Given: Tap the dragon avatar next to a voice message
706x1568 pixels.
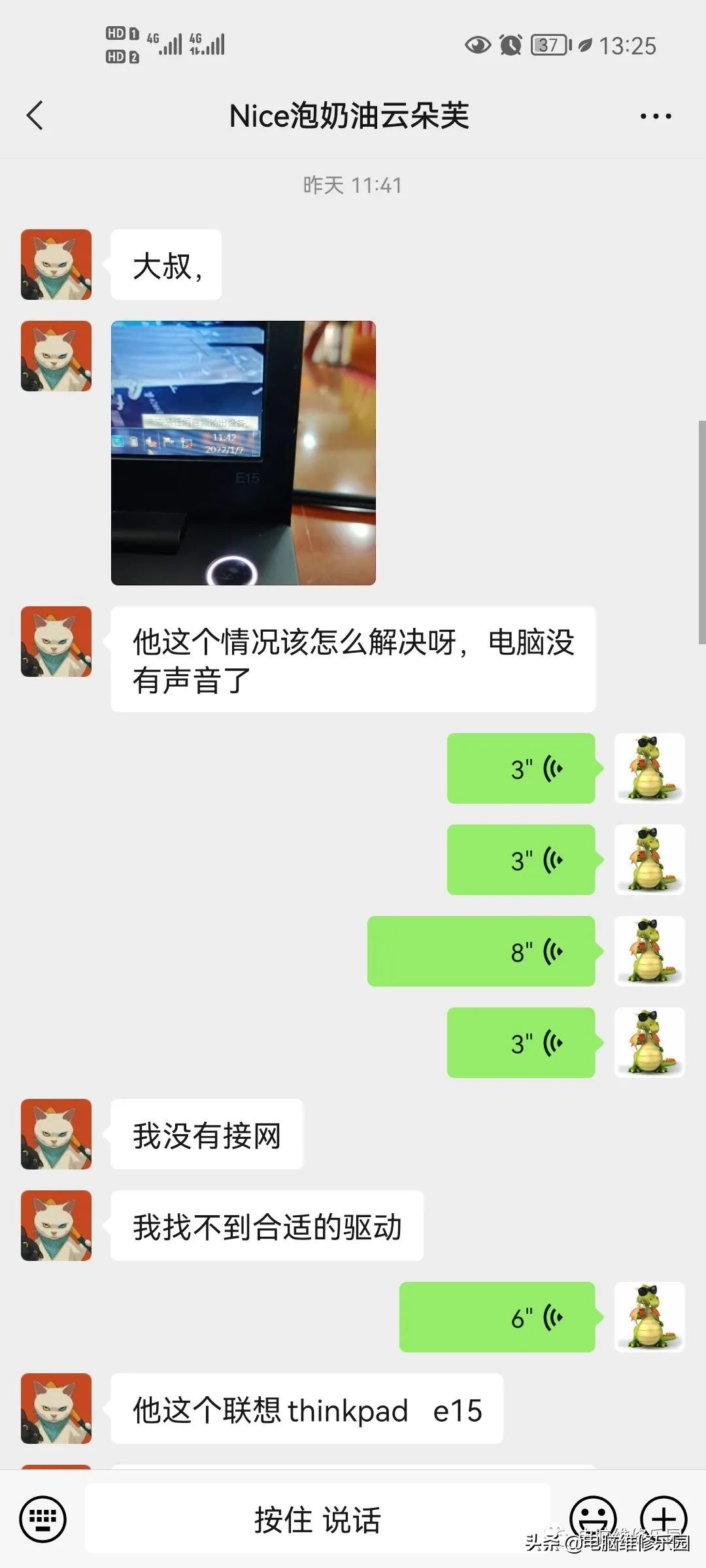Looking at the screenshot, I should [649, 768].
